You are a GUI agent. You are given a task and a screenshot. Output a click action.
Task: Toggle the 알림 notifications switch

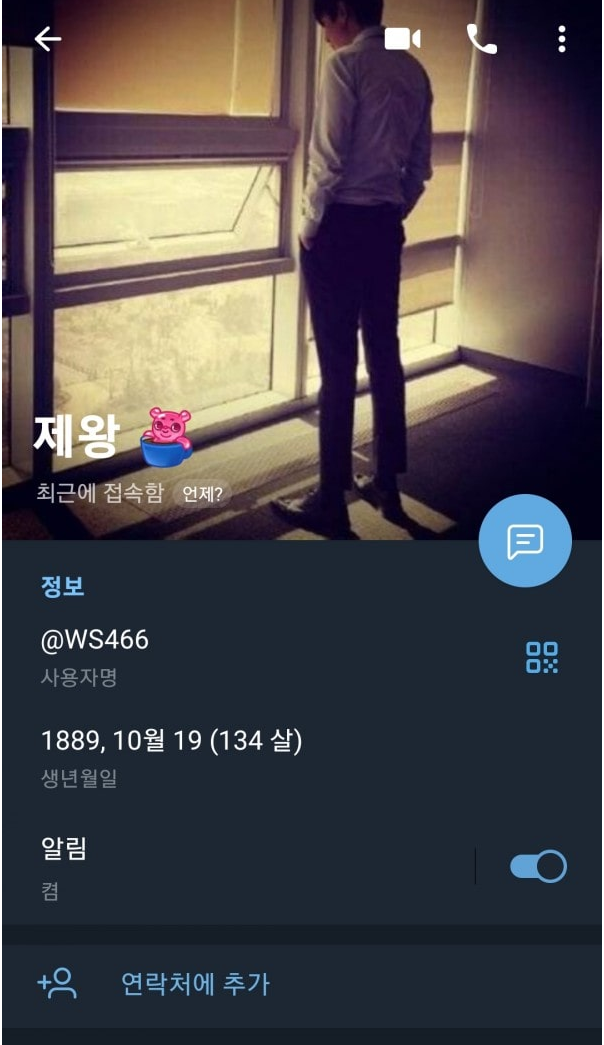[538, 866]
